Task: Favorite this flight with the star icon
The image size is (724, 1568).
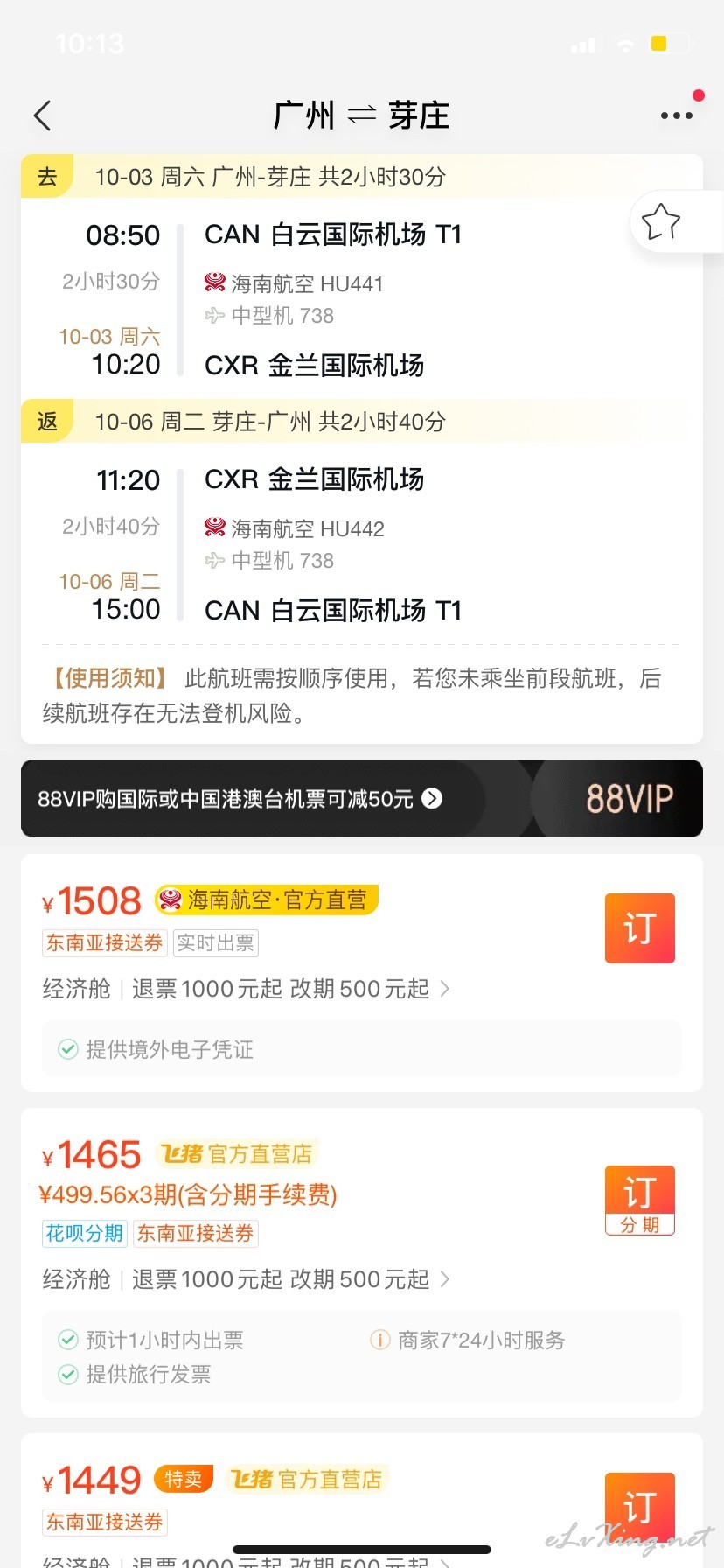Action: point(661,221)
